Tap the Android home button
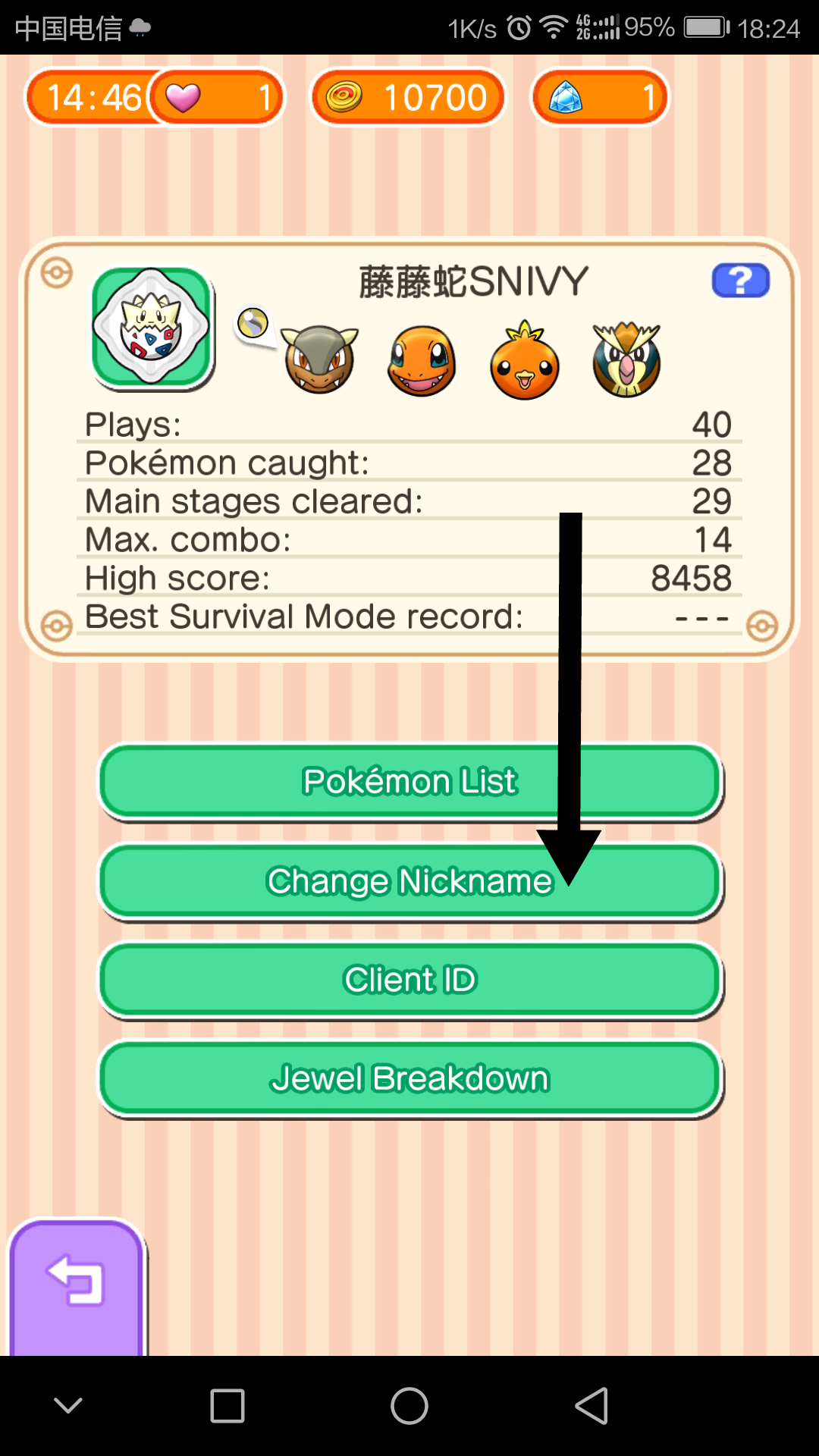 click(x=409, y=1406)
